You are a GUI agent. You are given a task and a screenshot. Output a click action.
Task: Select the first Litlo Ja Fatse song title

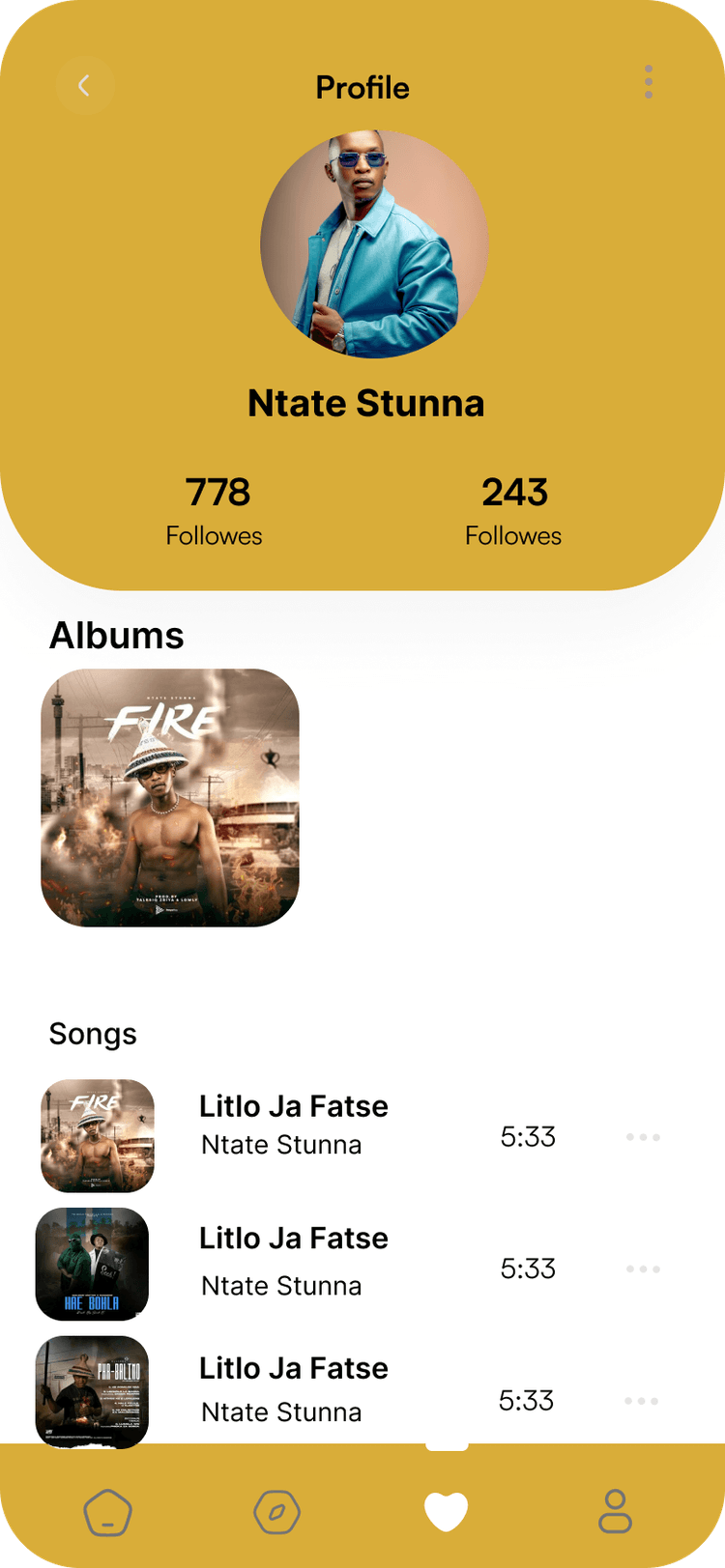click(x=294, y=1106)
